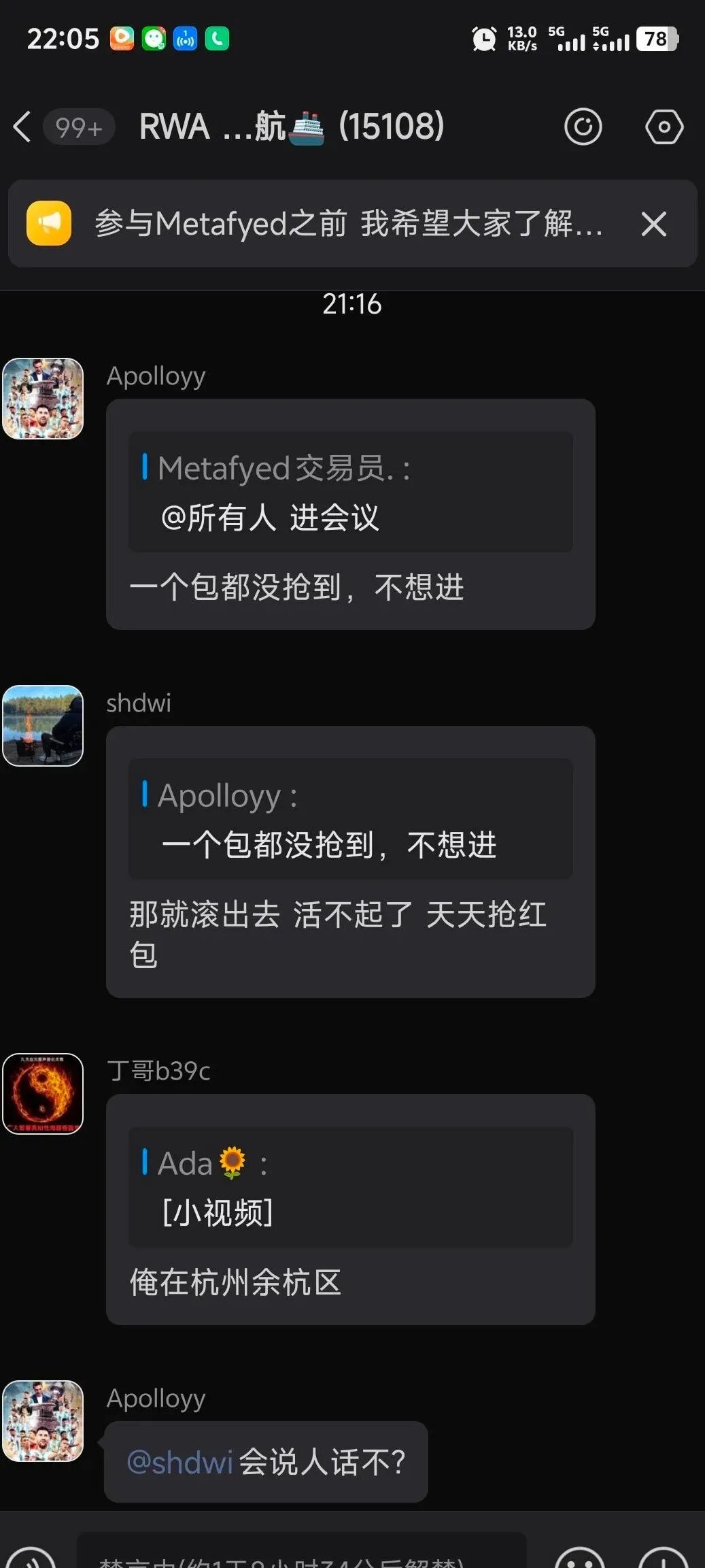View 丁哥b39c's fiery yin-yang avatar

pyautogui.click(x=43, y=1094)
